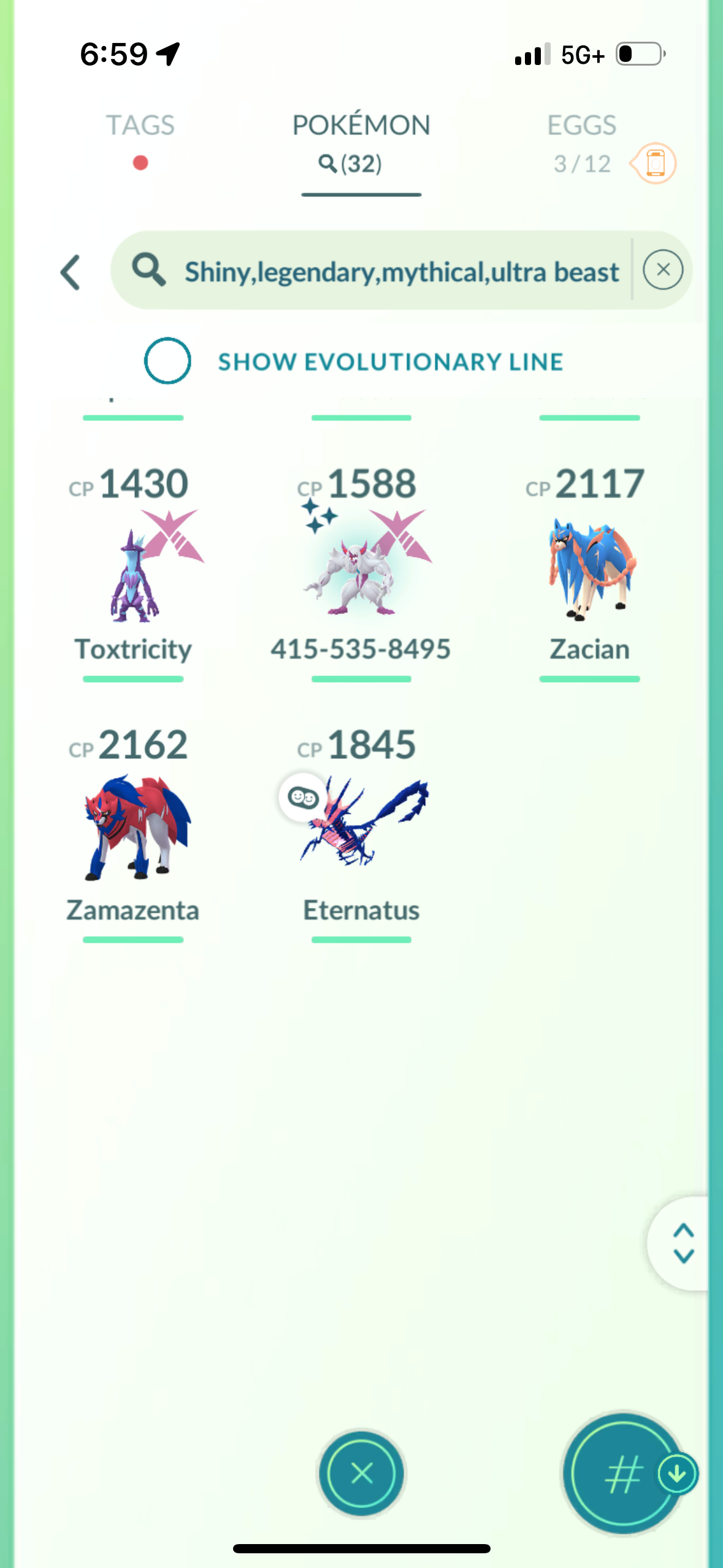The height and width of the screenshot is (1568, 723).
Task: Go back with the left arrow
Action: coord(71,272)
